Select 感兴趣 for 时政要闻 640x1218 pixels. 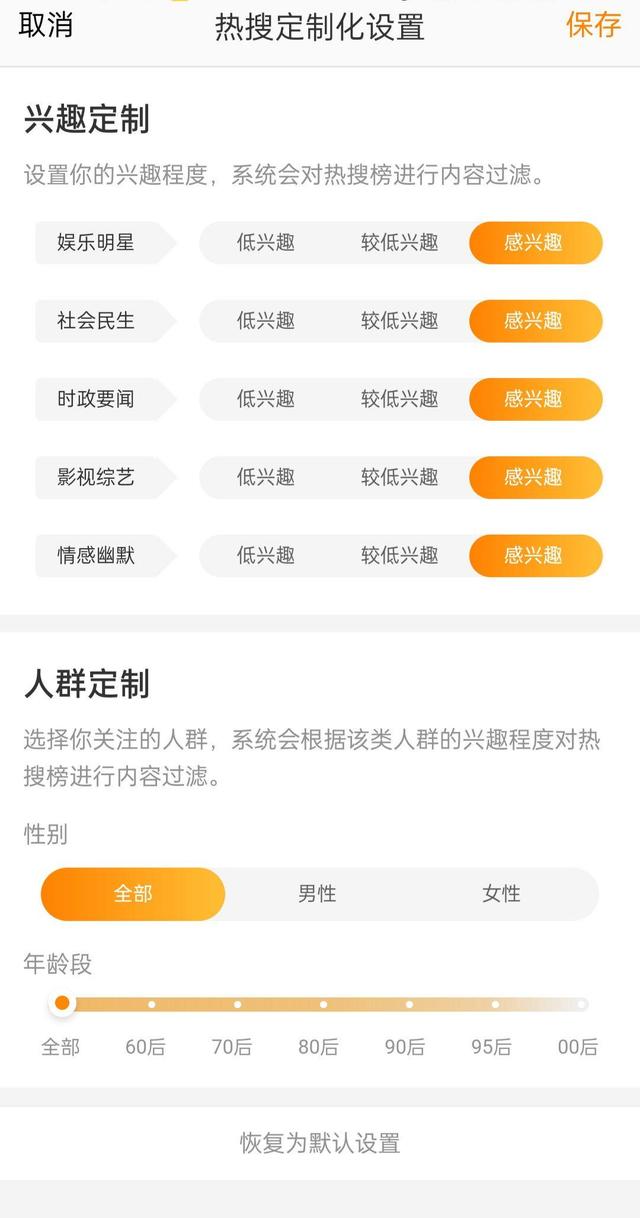[x=534, y=399]
